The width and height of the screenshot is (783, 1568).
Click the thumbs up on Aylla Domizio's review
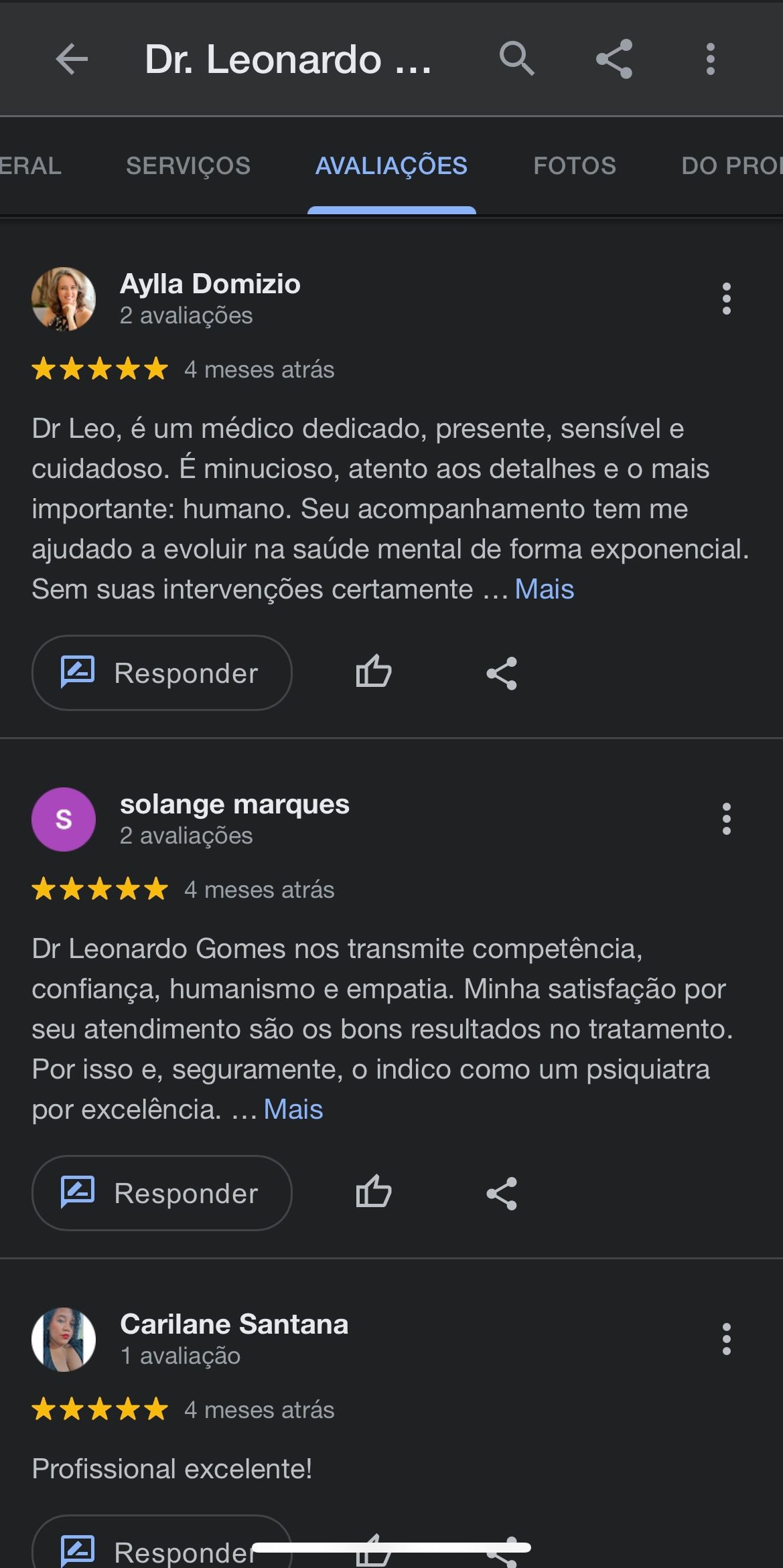[x=374, y=672]
